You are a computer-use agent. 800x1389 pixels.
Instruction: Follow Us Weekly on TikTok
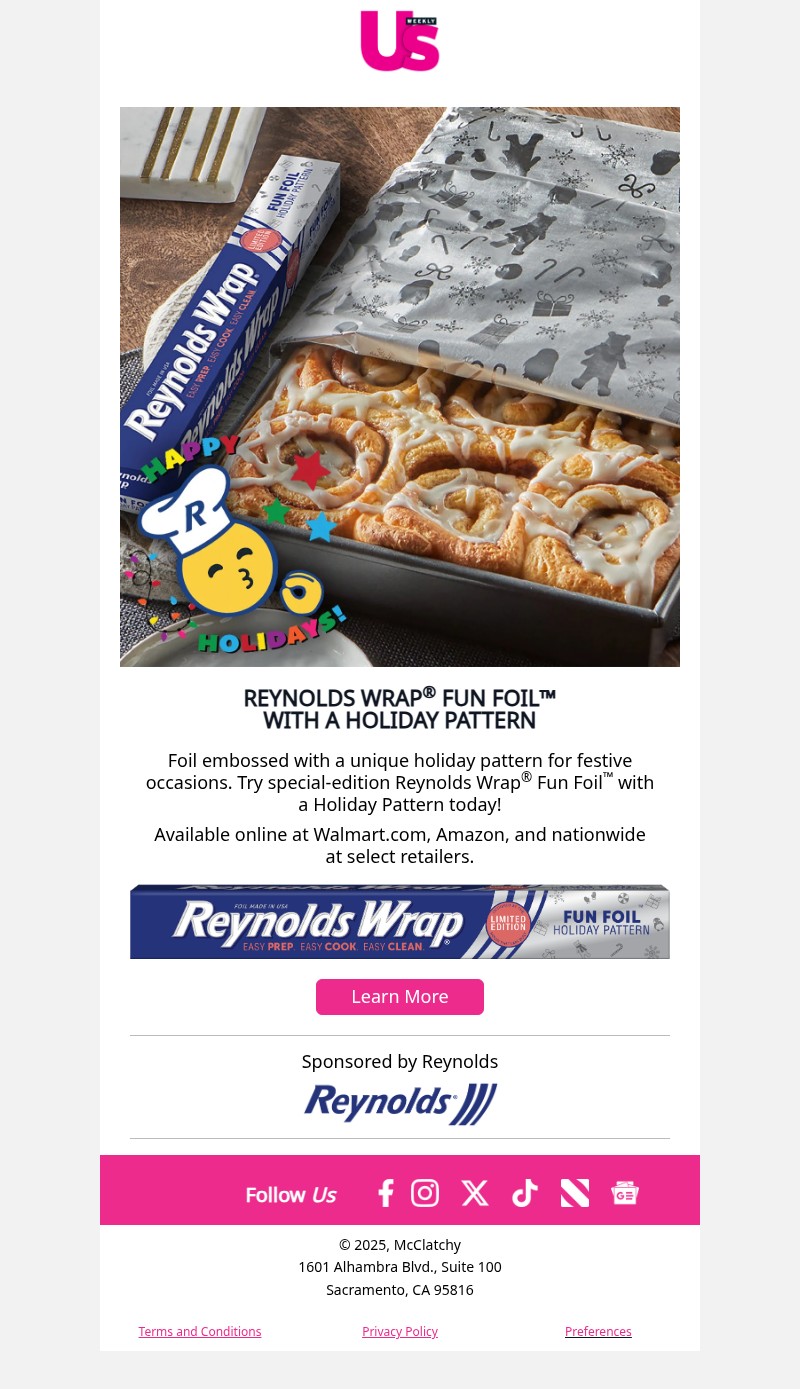[x=525, y=1193]
